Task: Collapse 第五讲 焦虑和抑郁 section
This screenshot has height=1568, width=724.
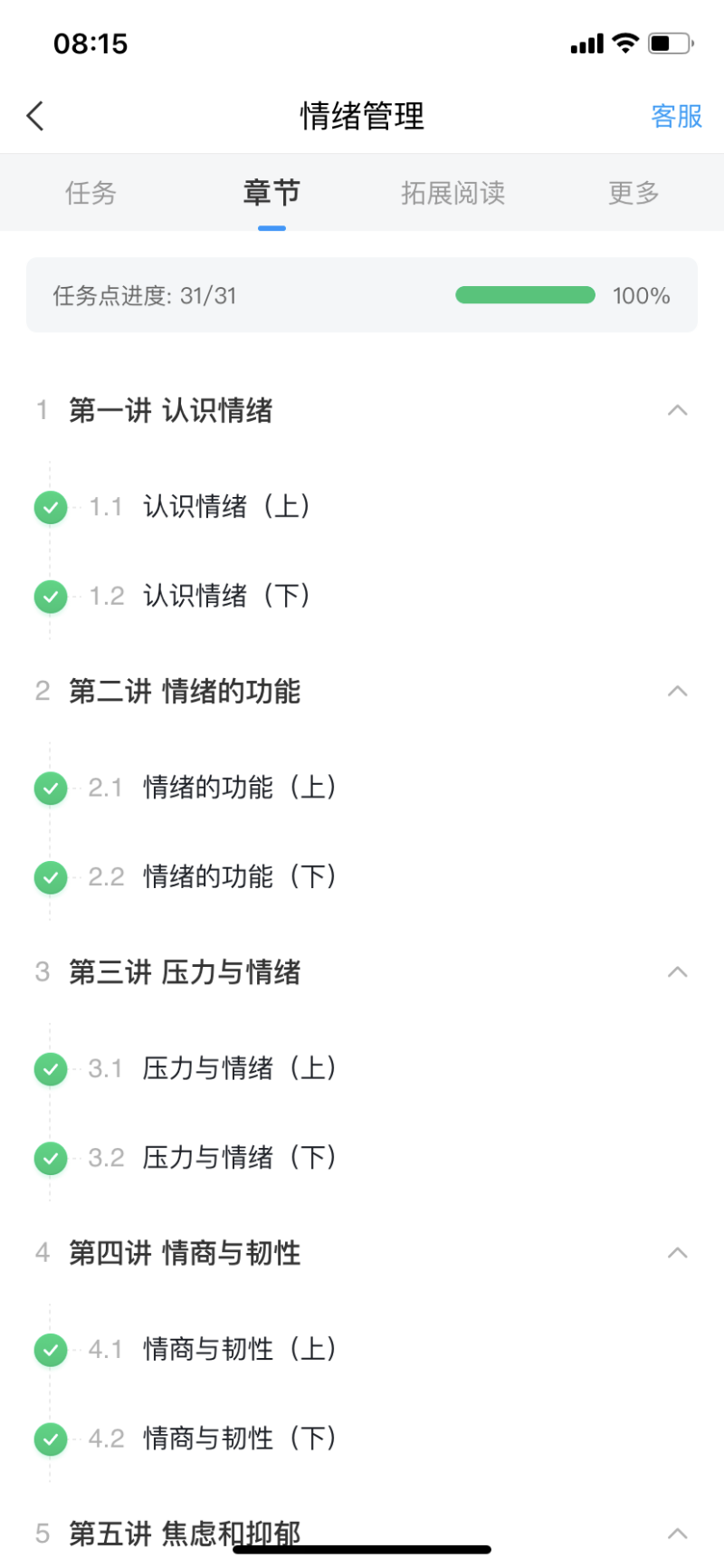Action: (677, 1534)
